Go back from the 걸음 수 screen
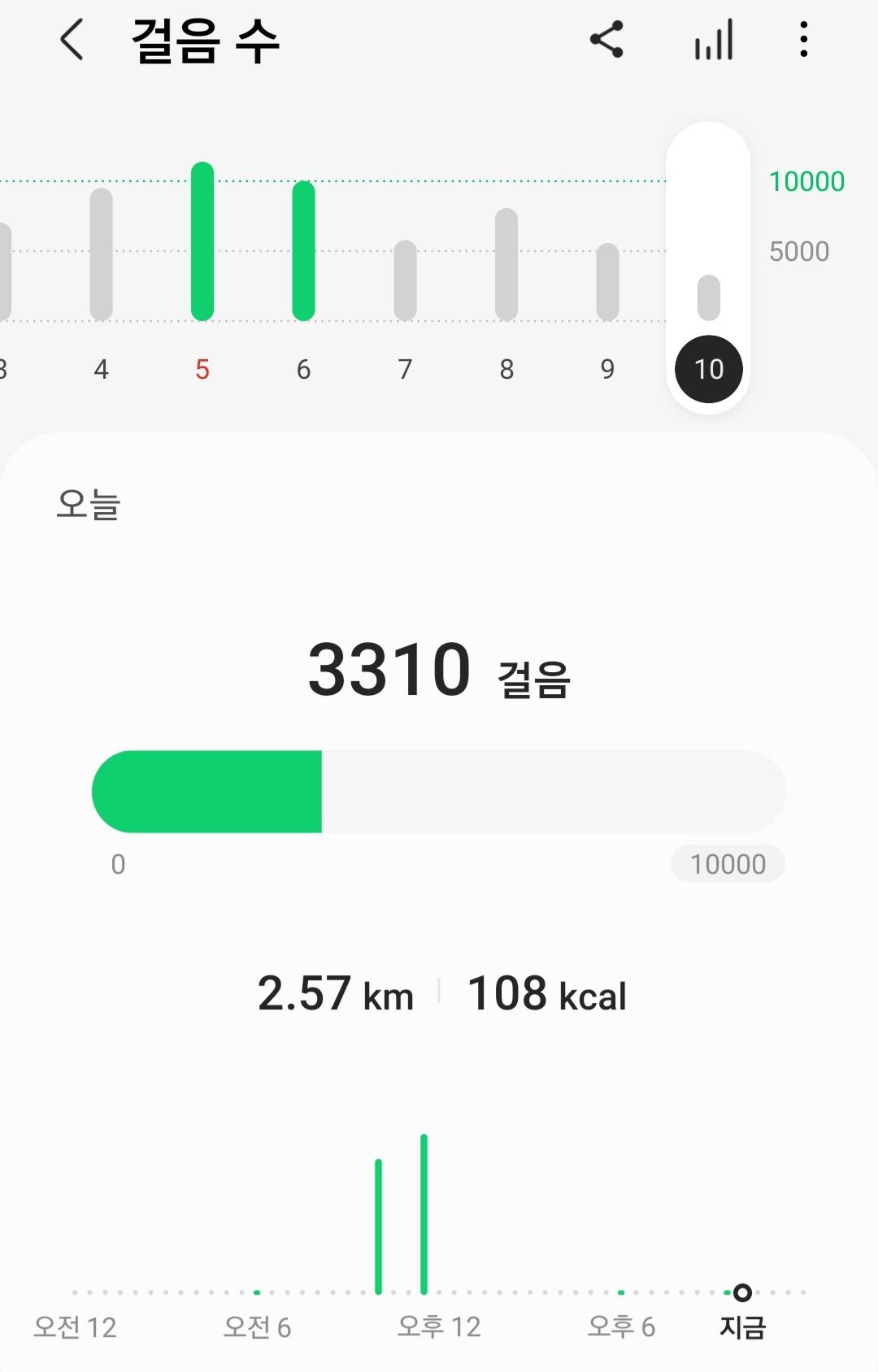 click(x=72, y=40)
